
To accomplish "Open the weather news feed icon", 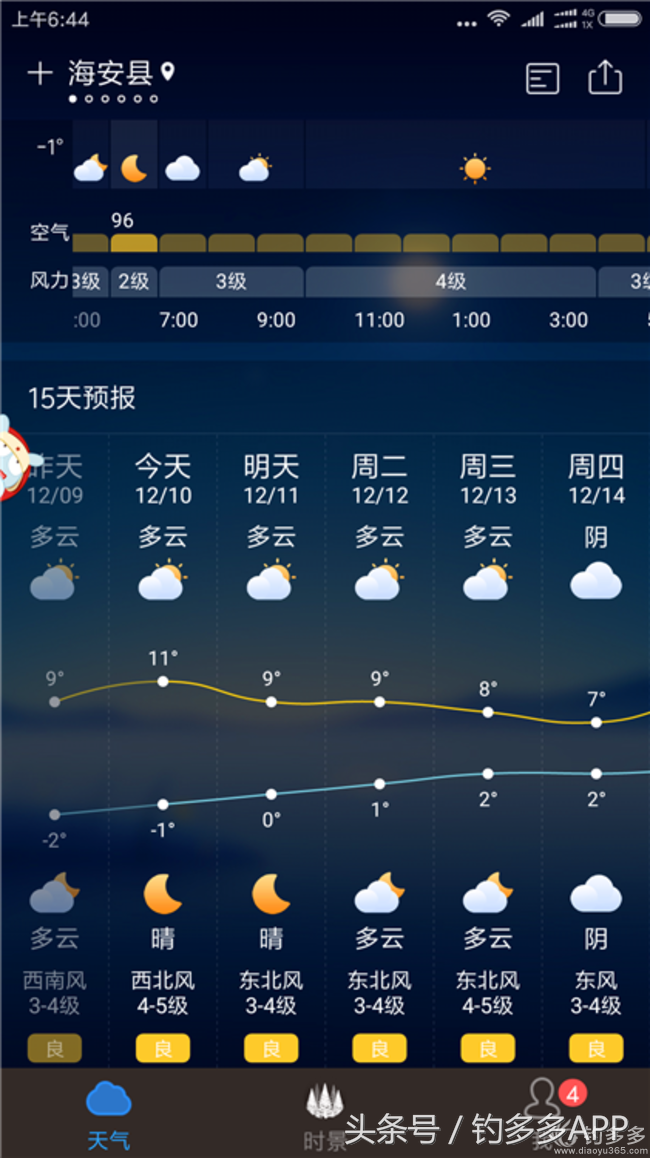I will pyautogui.click(x=542, y=78).
